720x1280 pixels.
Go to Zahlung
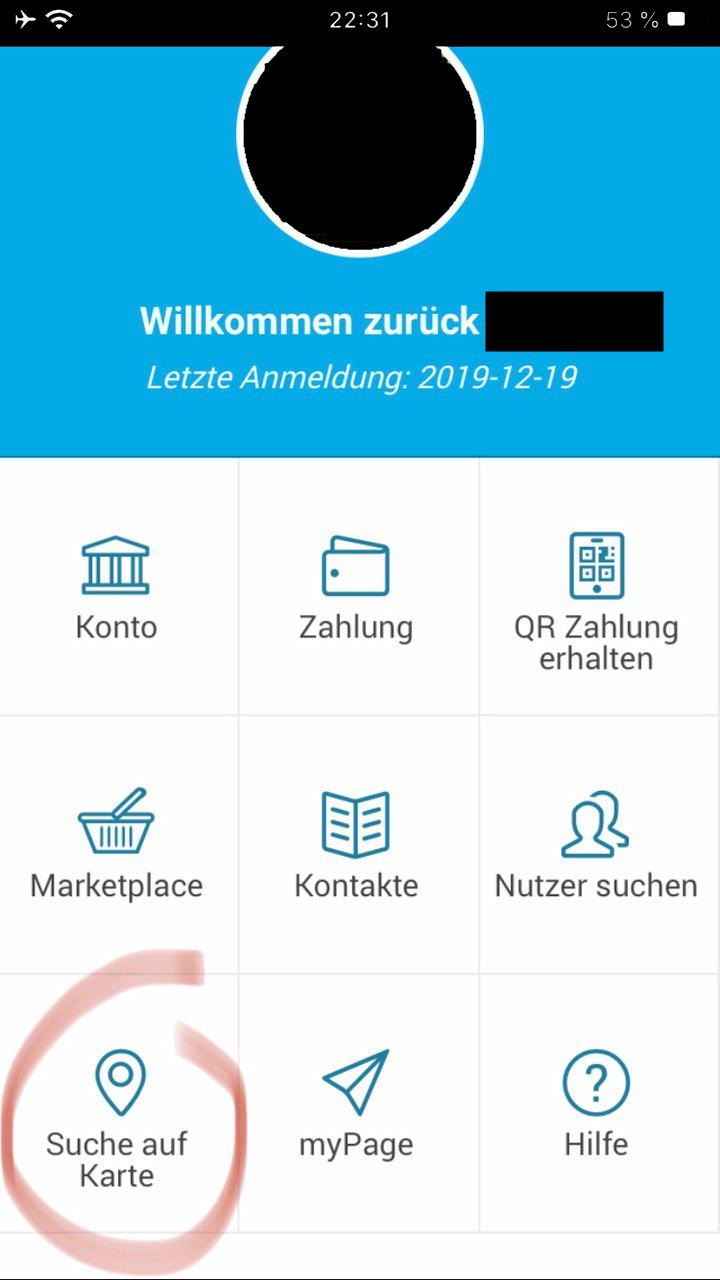(x=357, y=587)
